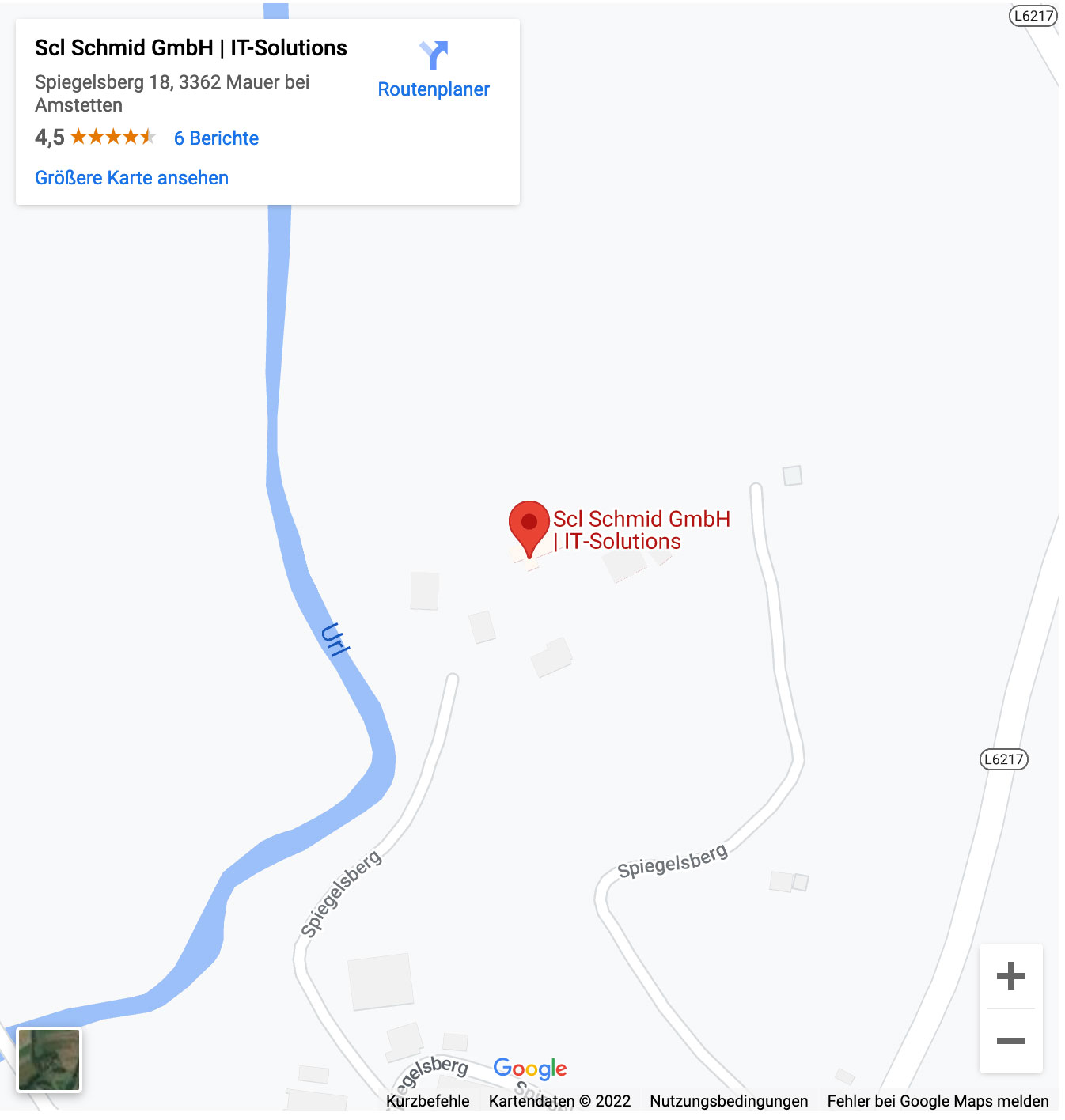The image size is (1065, 1120).
Task: Zoom out with the minus button
Action: (x=1010, y=1041)
